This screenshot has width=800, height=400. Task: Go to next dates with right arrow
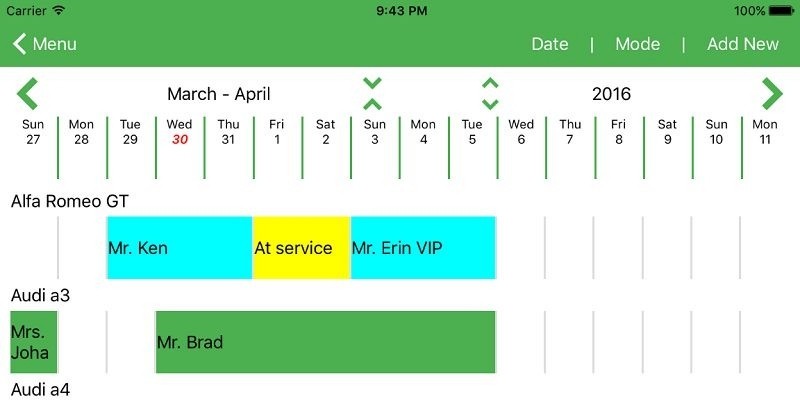tap(771, 94)
